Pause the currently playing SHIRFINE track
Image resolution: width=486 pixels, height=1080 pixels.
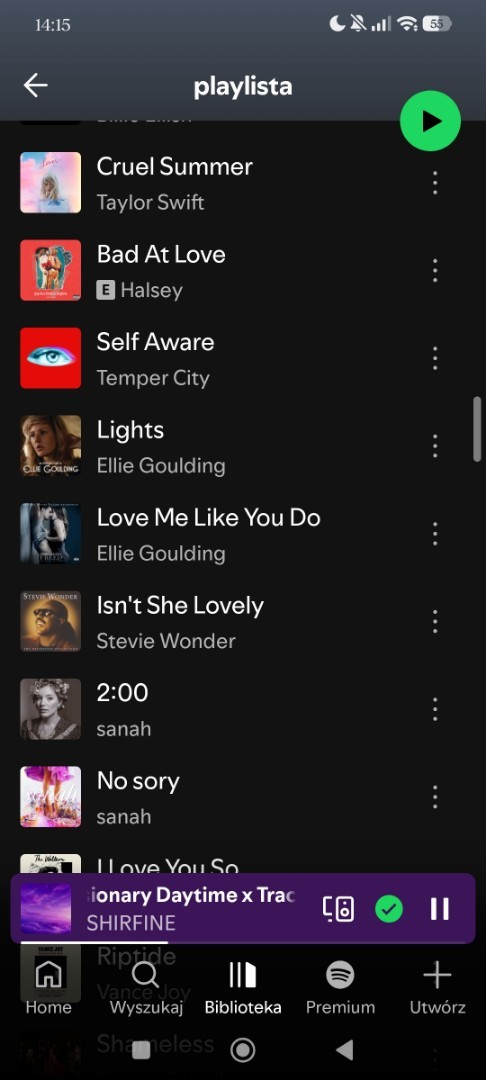(x=440, y=909)
